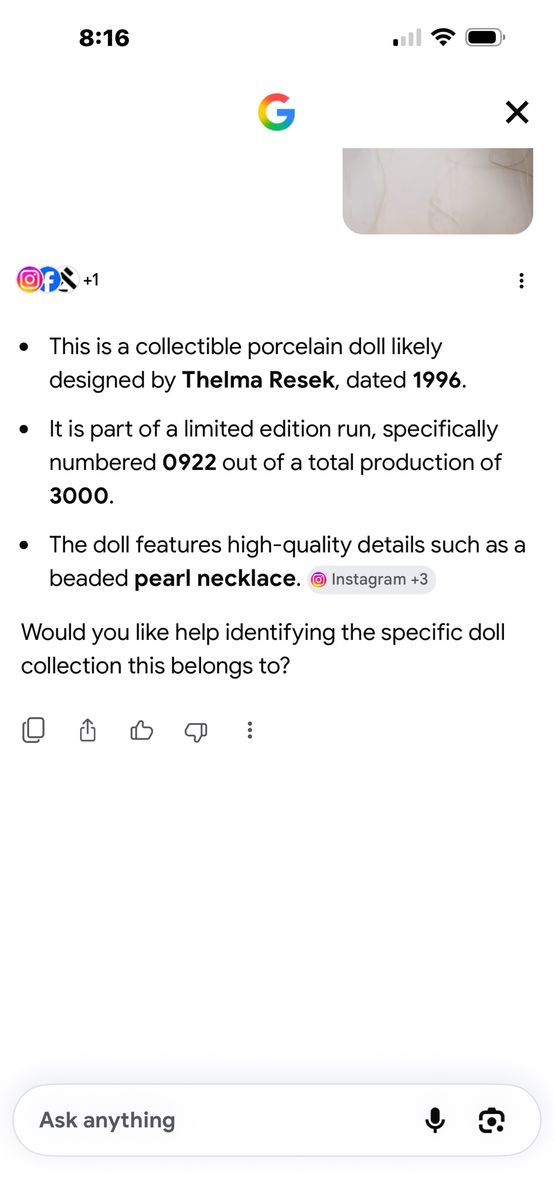Copy the response text
Image resolution: width=554 pixels, height=1200 pixels.
click(x=33, y=731)
